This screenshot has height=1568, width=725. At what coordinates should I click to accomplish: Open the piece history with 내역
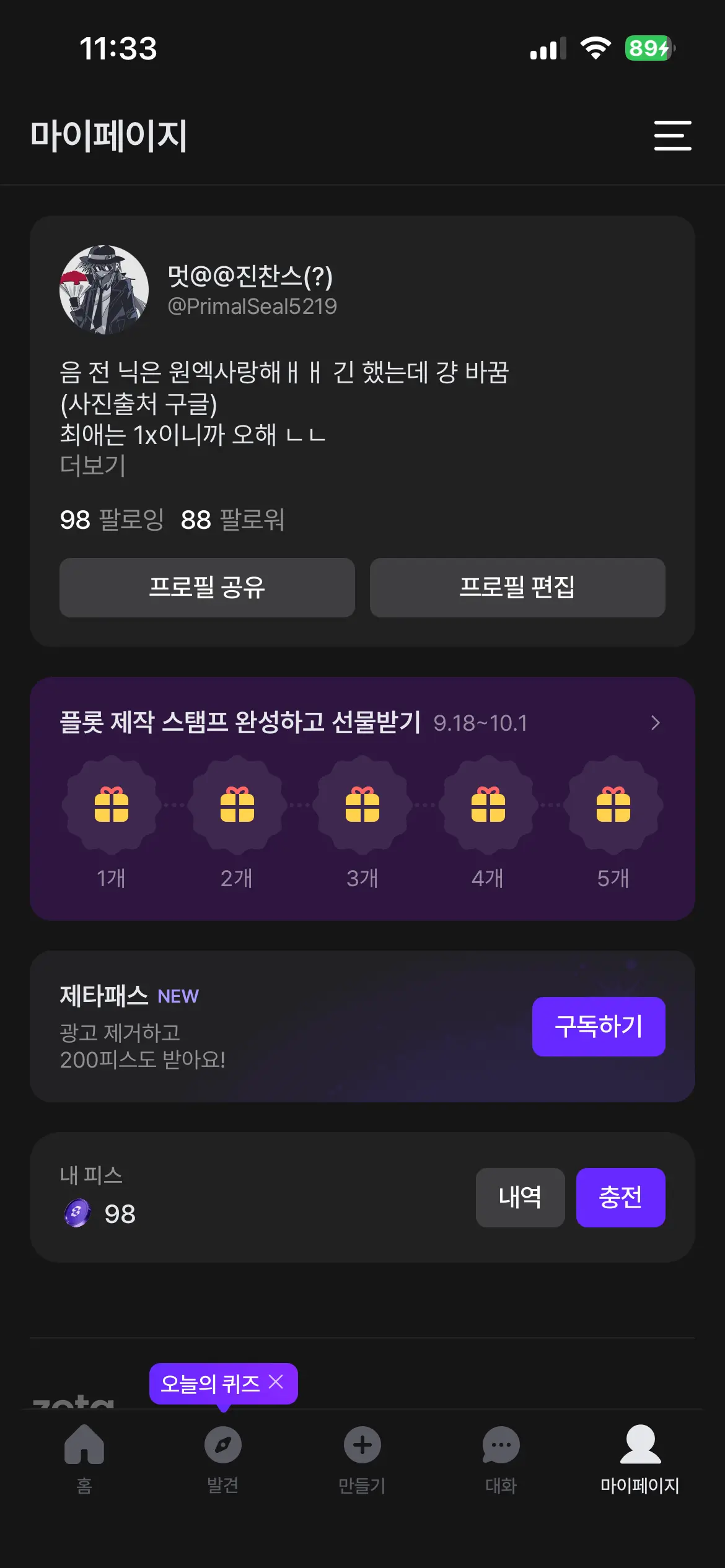(520, 1197)
